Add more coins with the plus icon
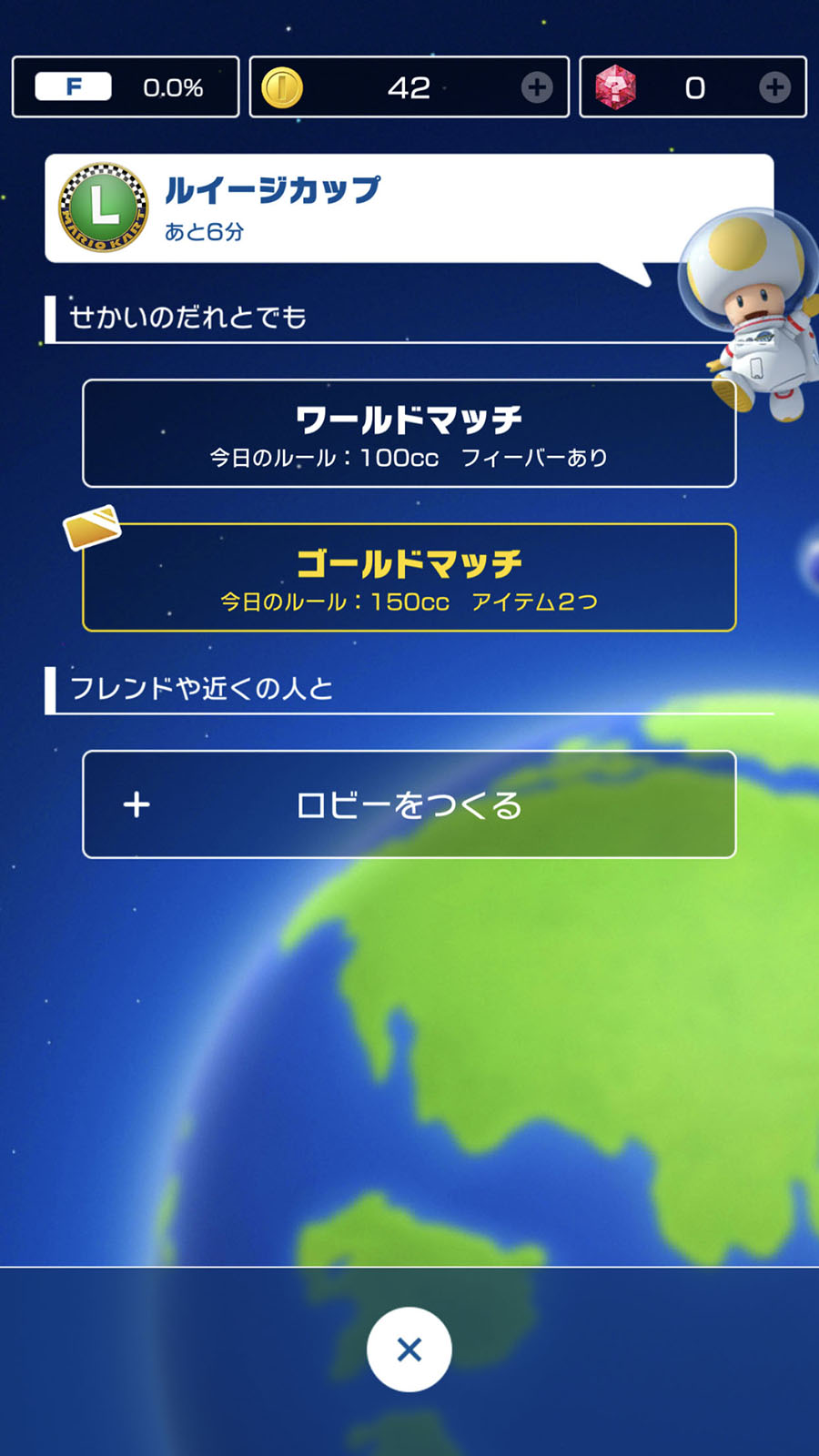The image size is (819, 1456). click(x=537, y=87)
